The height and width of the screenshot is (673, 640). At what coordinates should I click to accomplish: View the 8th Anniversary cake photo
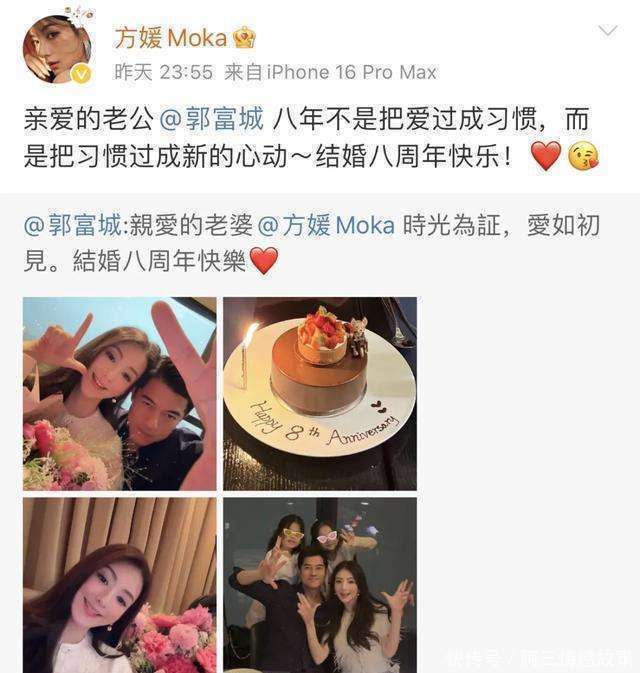(319, 393)
